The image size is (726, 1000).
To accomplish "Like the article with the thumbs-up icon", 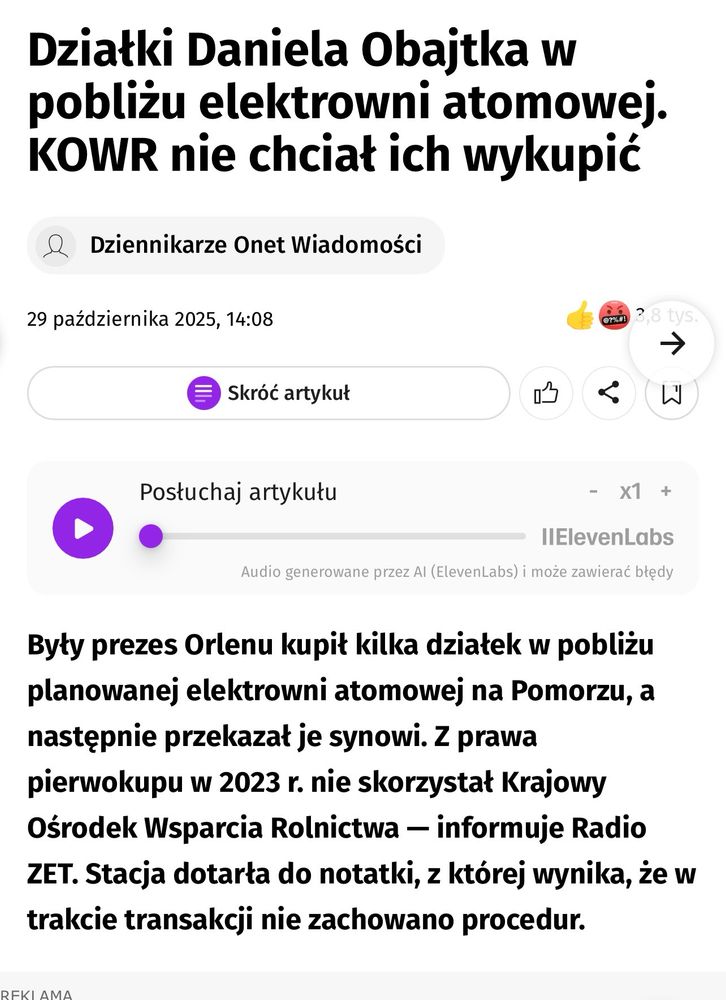I will pyautogui.click(x=546, y=393).
